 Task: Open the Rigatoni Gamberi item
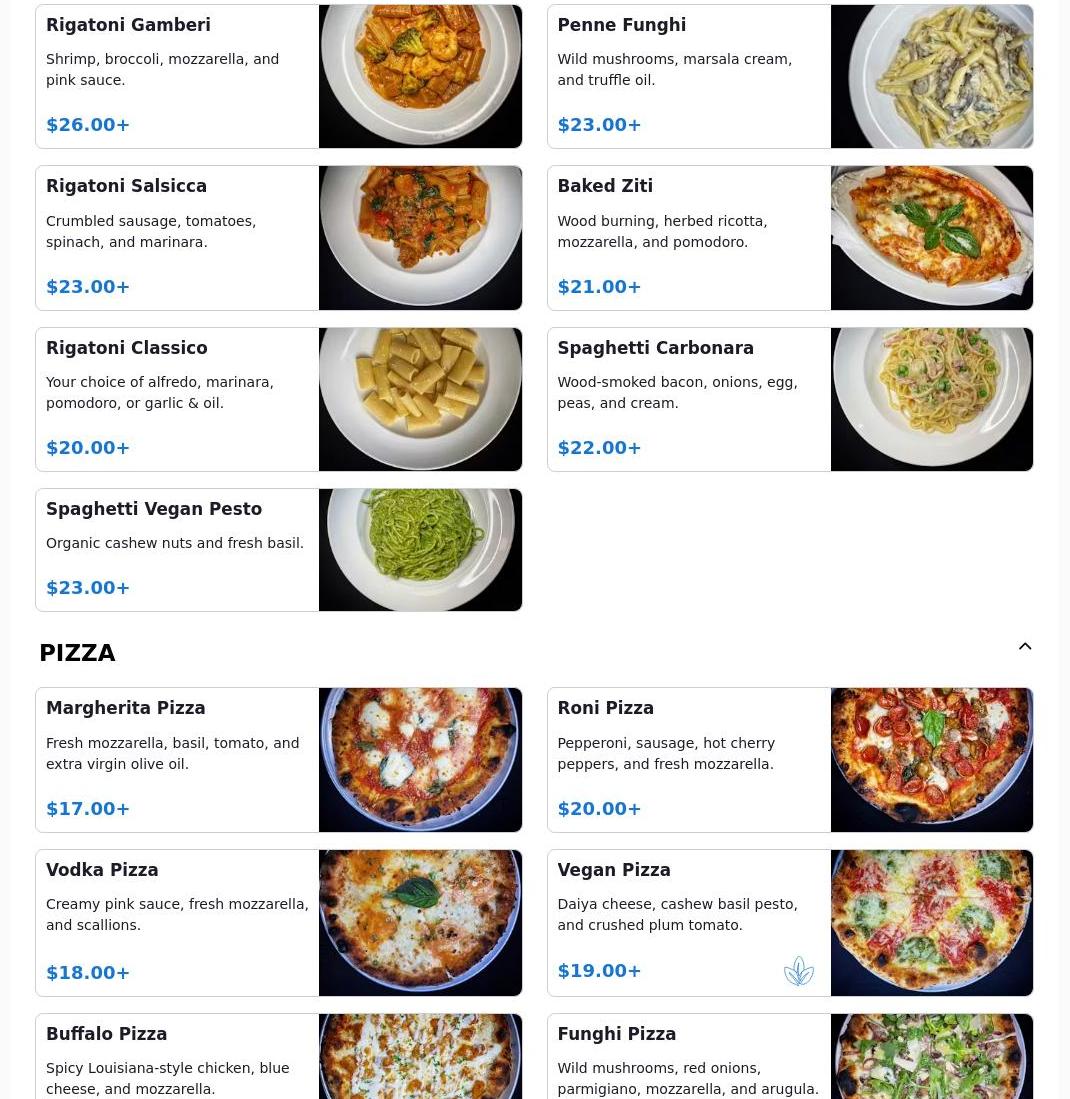click(x=278, y=76)
